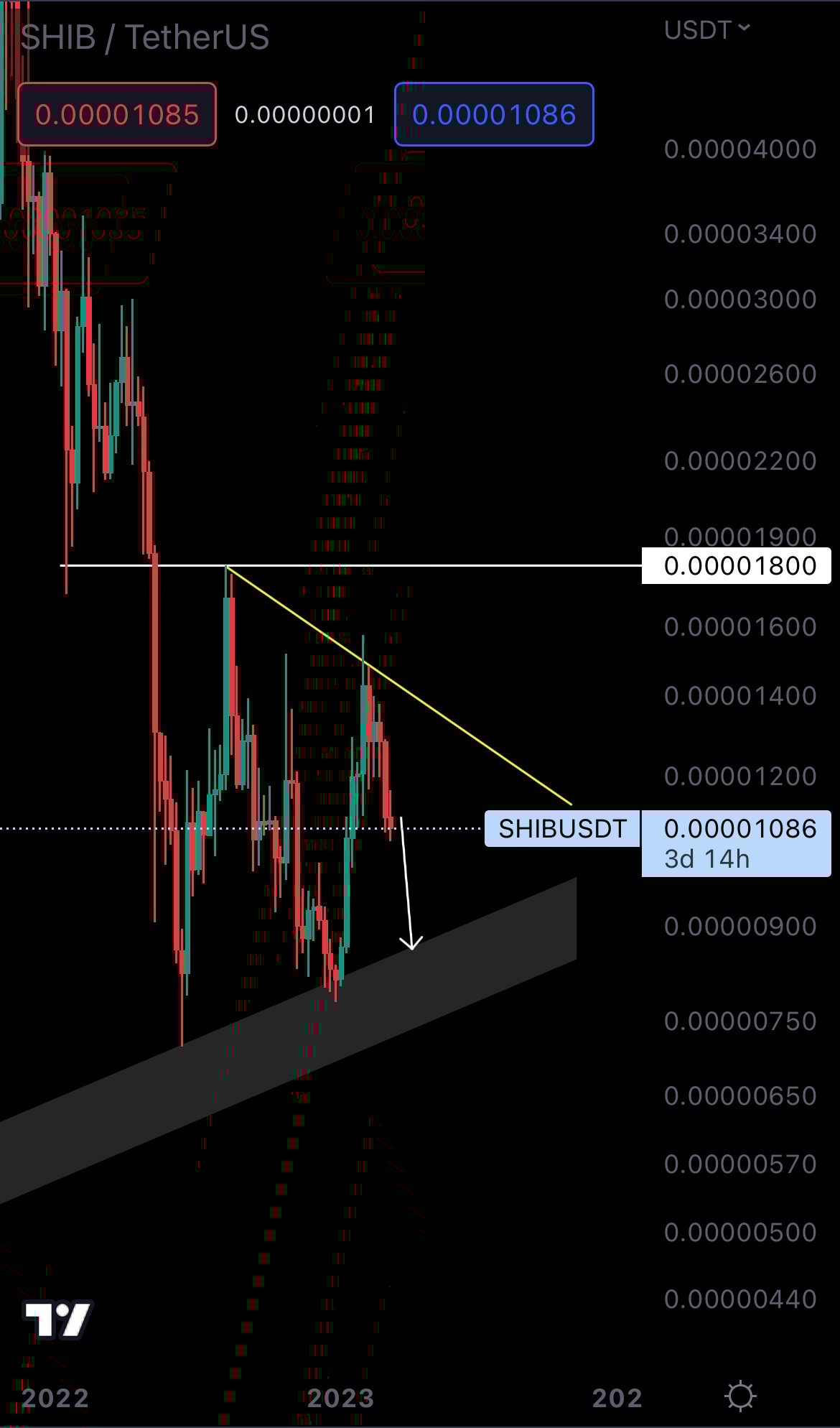
Task: Tap the red sell price 0.00001085 button
Action: click(117, 115)
